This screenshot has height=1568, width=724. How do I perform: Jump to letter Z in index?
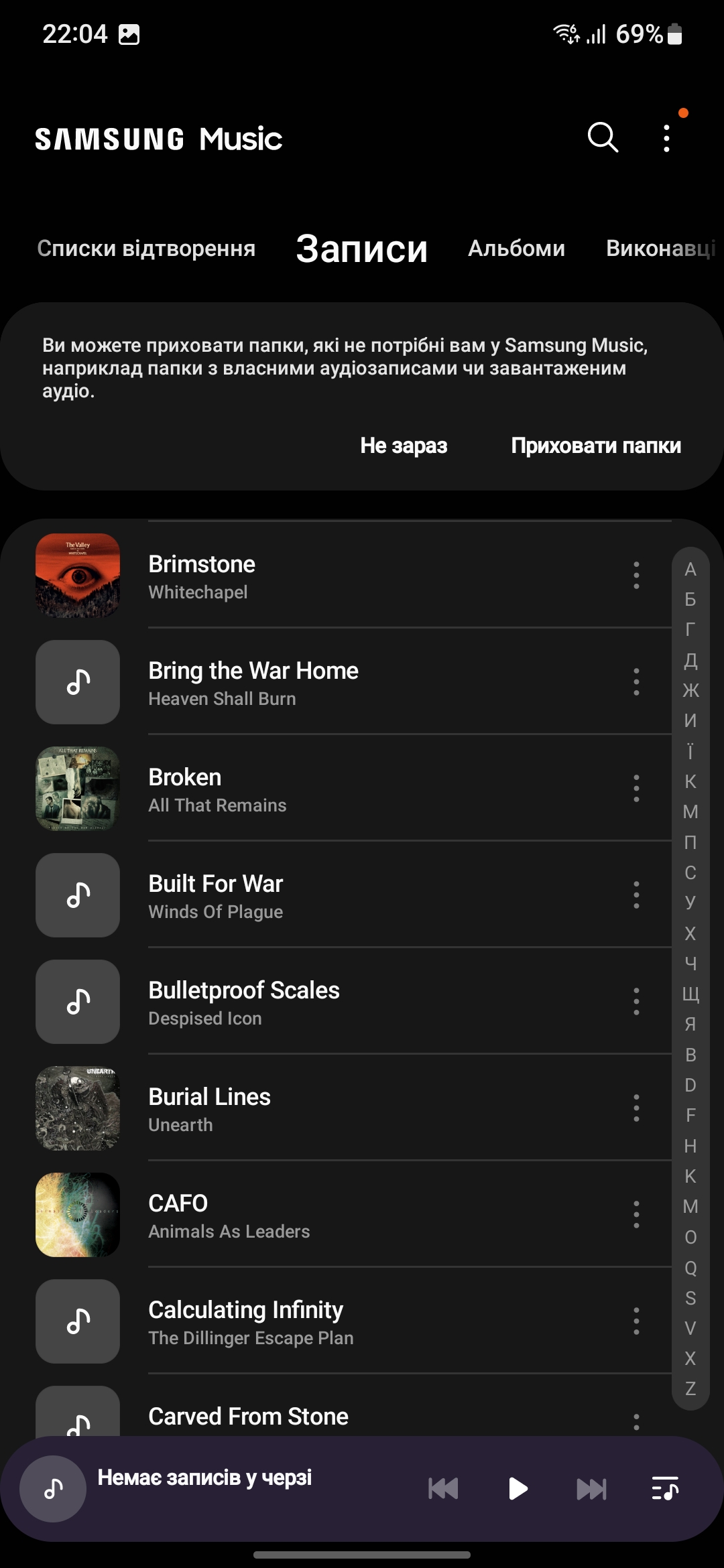(x=690, y=1388)
